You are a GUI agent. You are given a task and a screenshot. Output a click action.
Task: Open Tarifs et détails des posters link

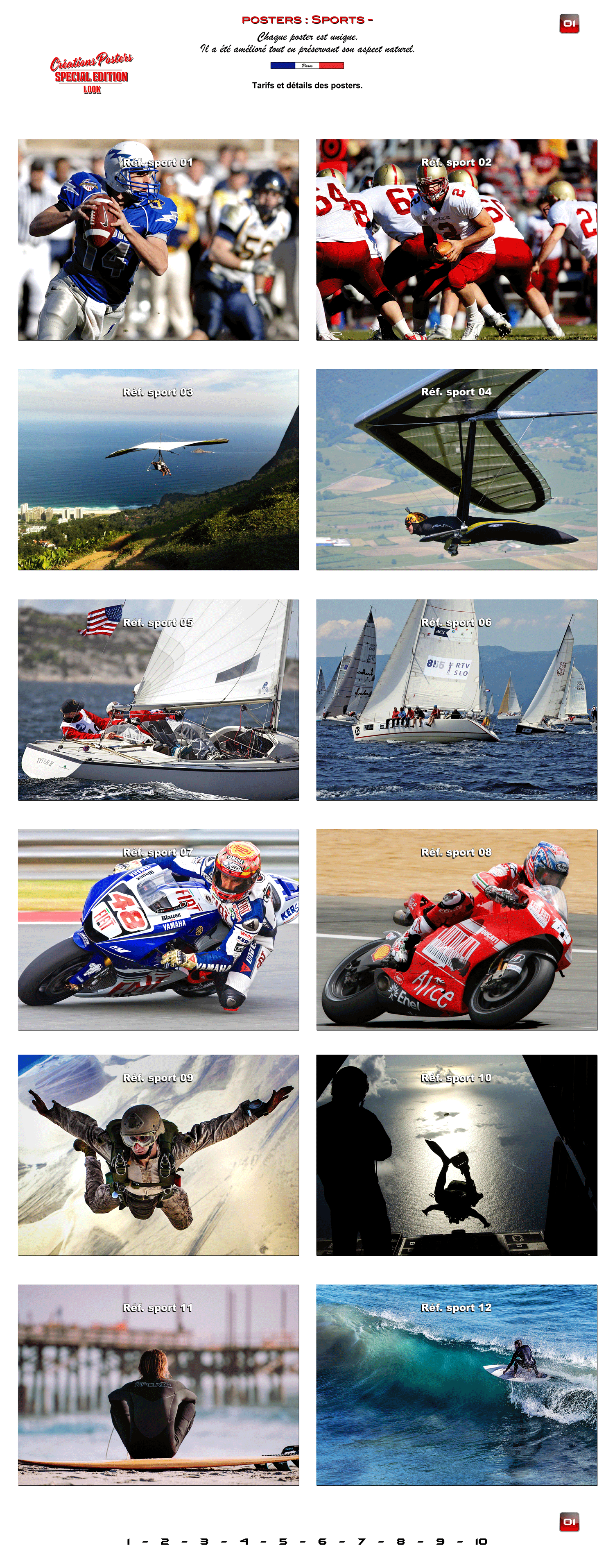click(307, 85)
